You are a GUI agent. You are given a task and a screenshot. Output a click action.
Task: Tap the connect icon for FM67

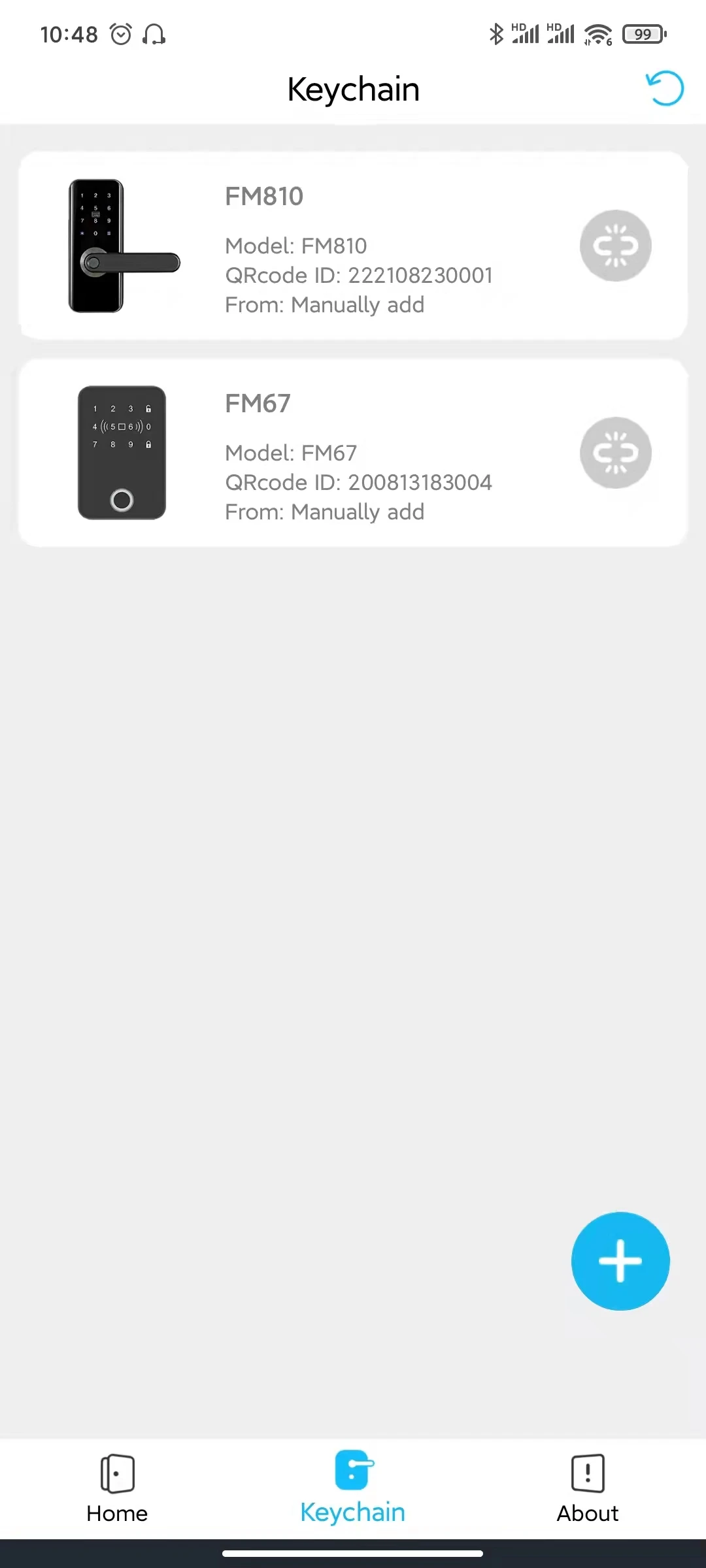615,453
